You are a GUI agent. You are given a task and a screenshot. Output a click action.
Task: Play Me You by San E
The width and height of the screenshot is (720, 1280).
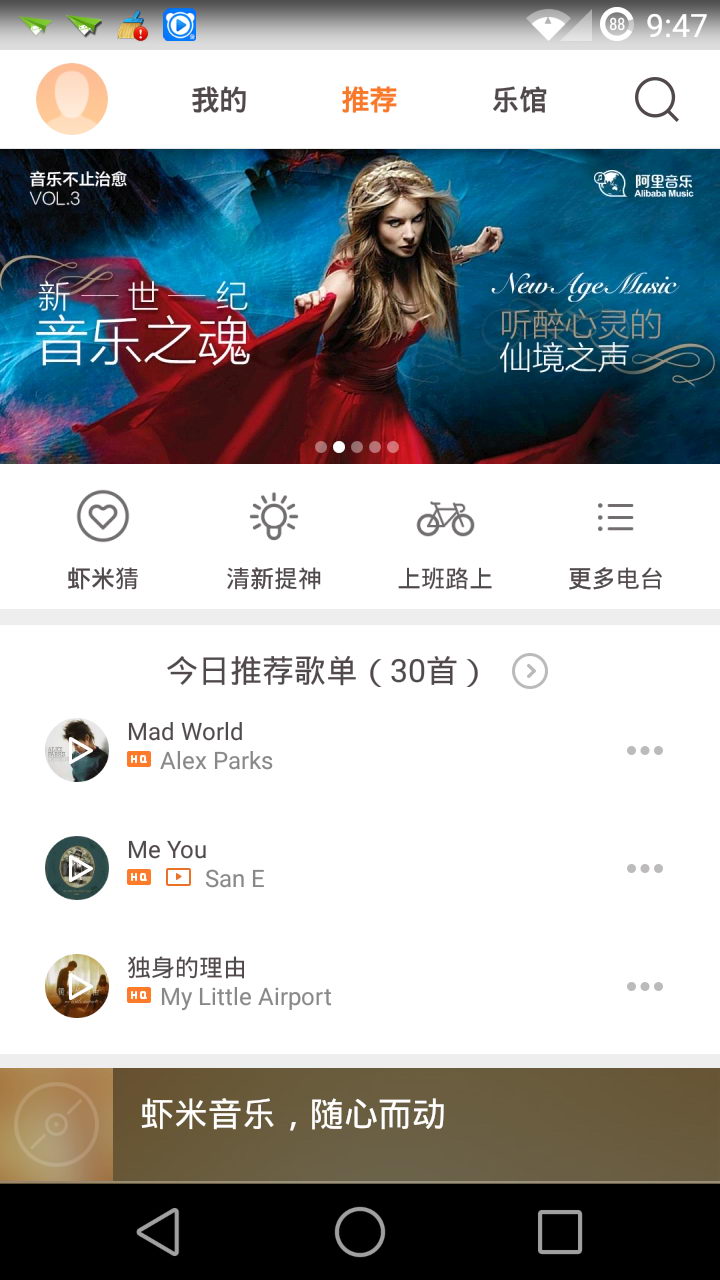coord(77,868)
